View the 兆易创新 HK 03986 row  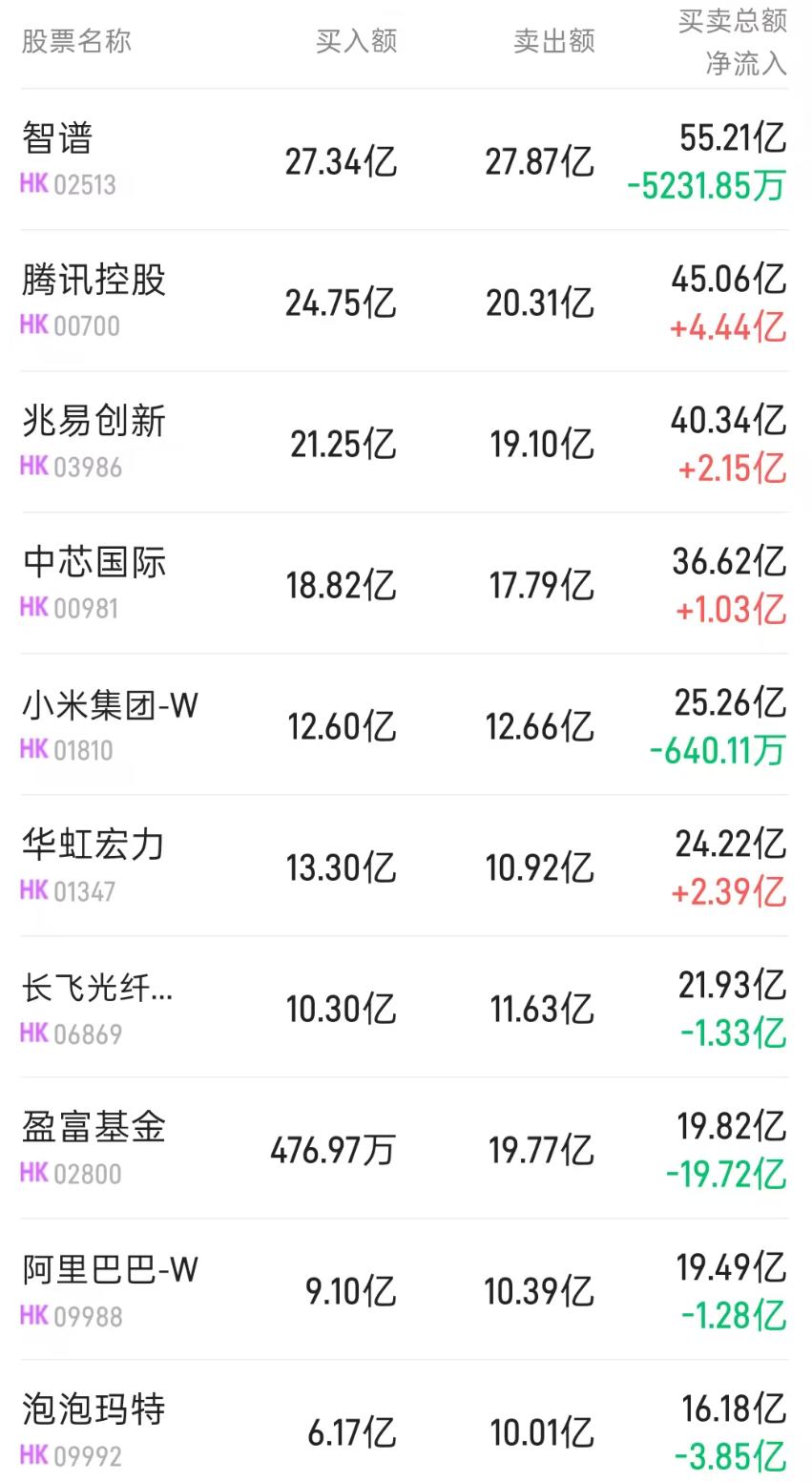tap(405, 442)
